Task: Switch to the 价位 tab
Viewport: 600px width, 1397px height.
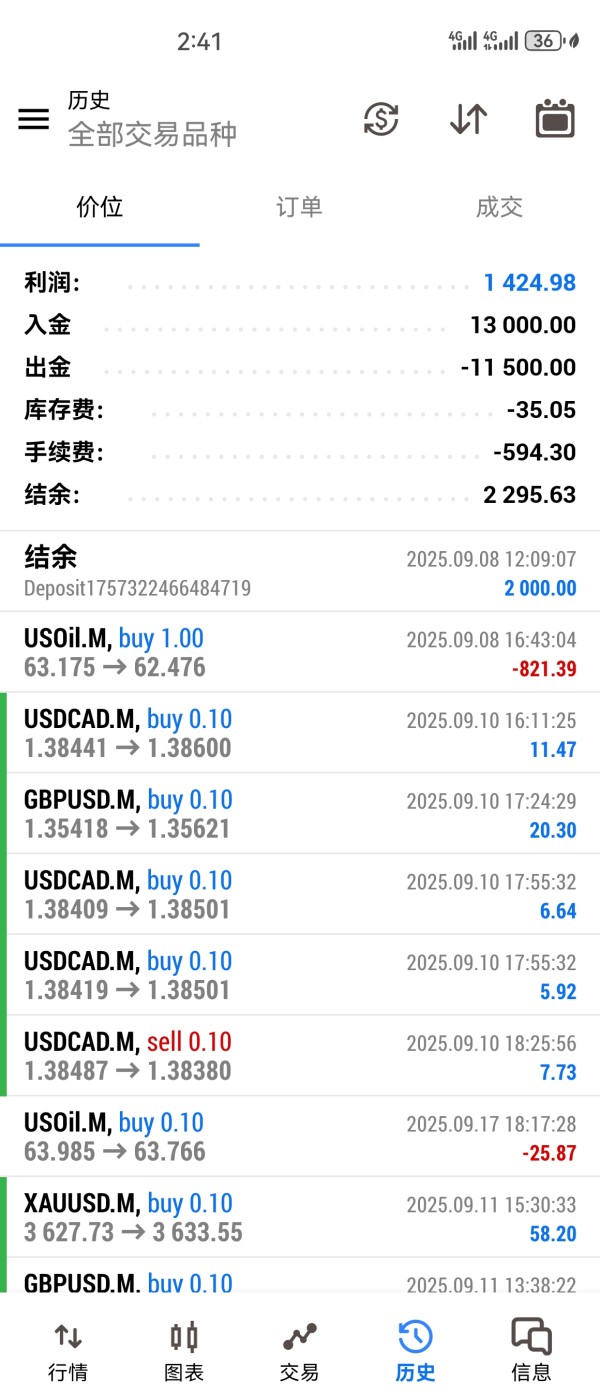Action: [100, 207]
